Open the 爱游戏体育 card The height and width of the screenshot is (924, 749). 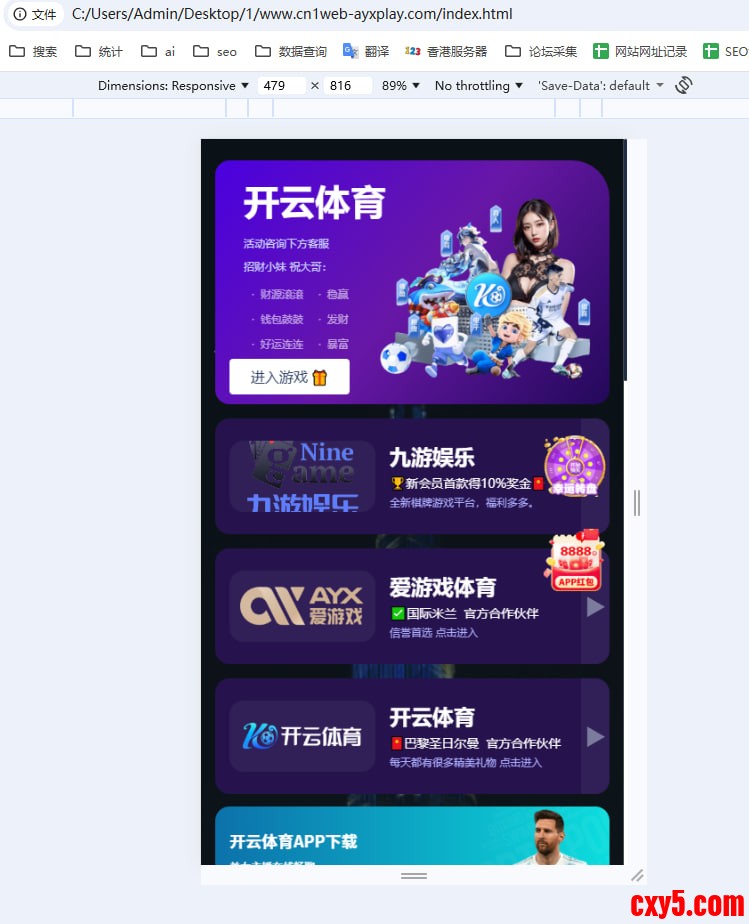pyautogui.click(x=411, y=606)
